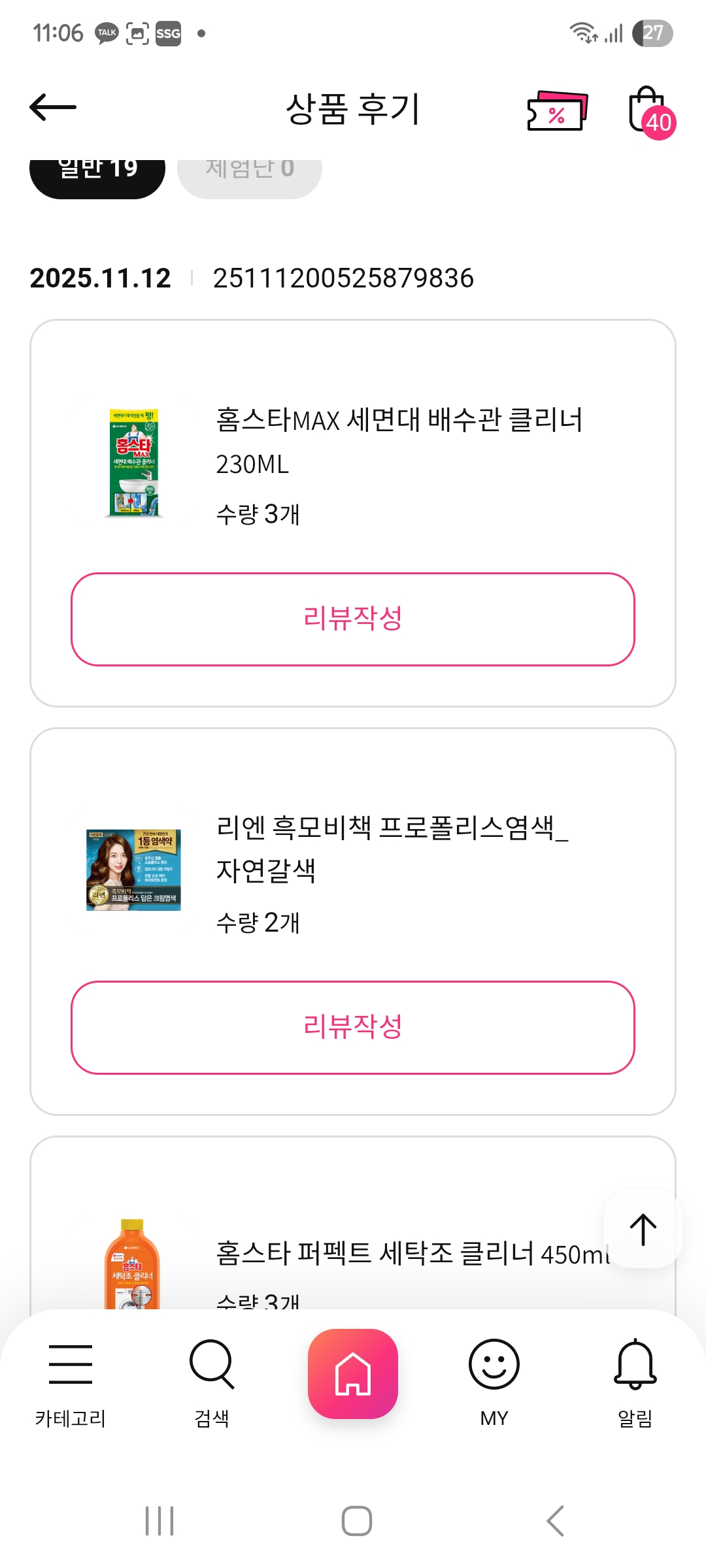Return to the pink home button
The width and height of the screenshot is (706, 1568).
pyautogui.click(x=353, y=1373)
